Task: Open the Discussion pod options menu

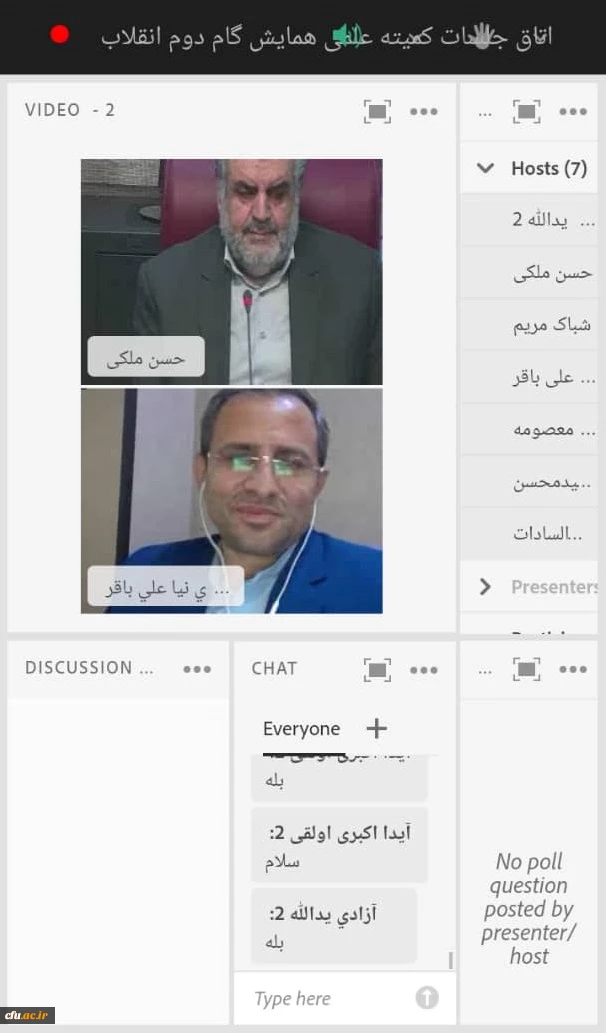Action: [197, 669]
